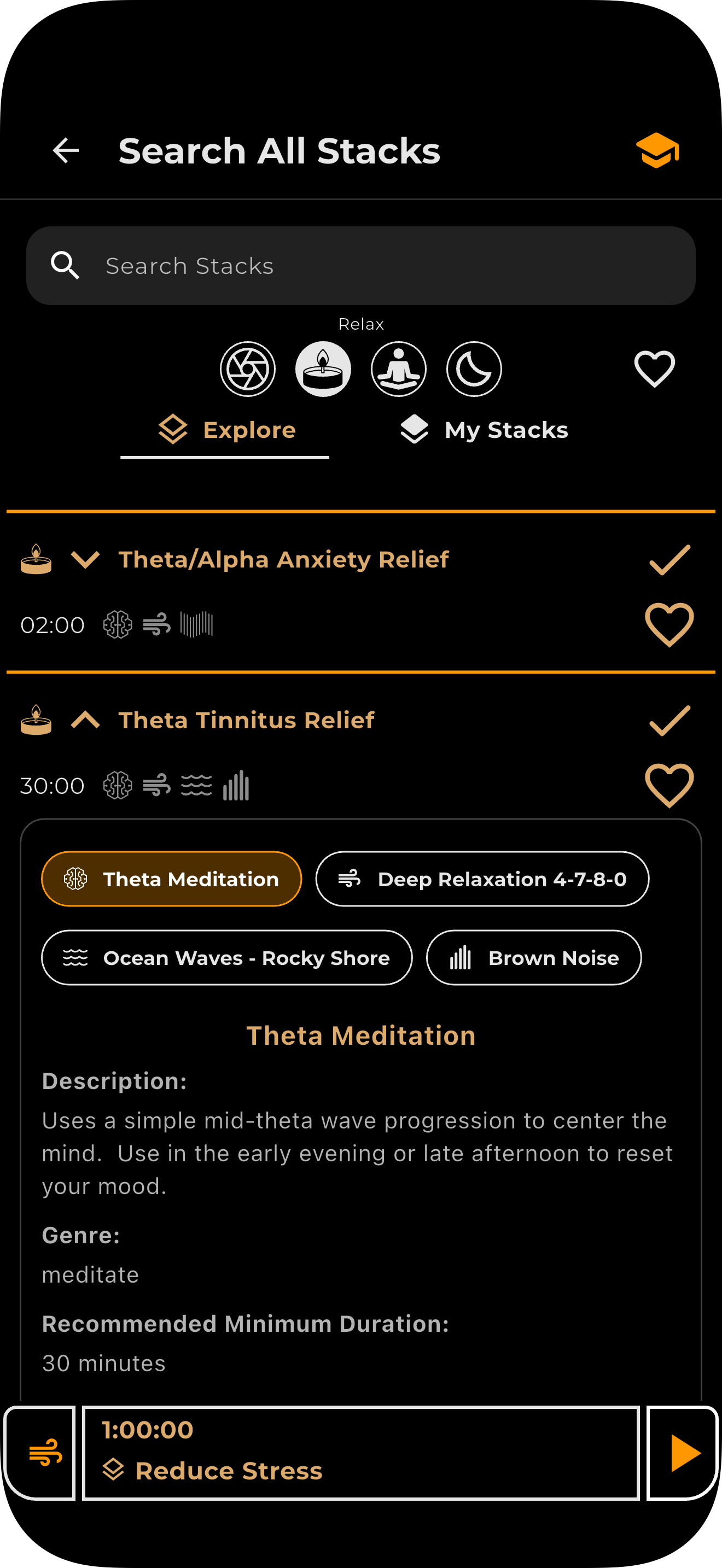Select the Meditate category icon
722x1568 pixels.
pos(398,368)
